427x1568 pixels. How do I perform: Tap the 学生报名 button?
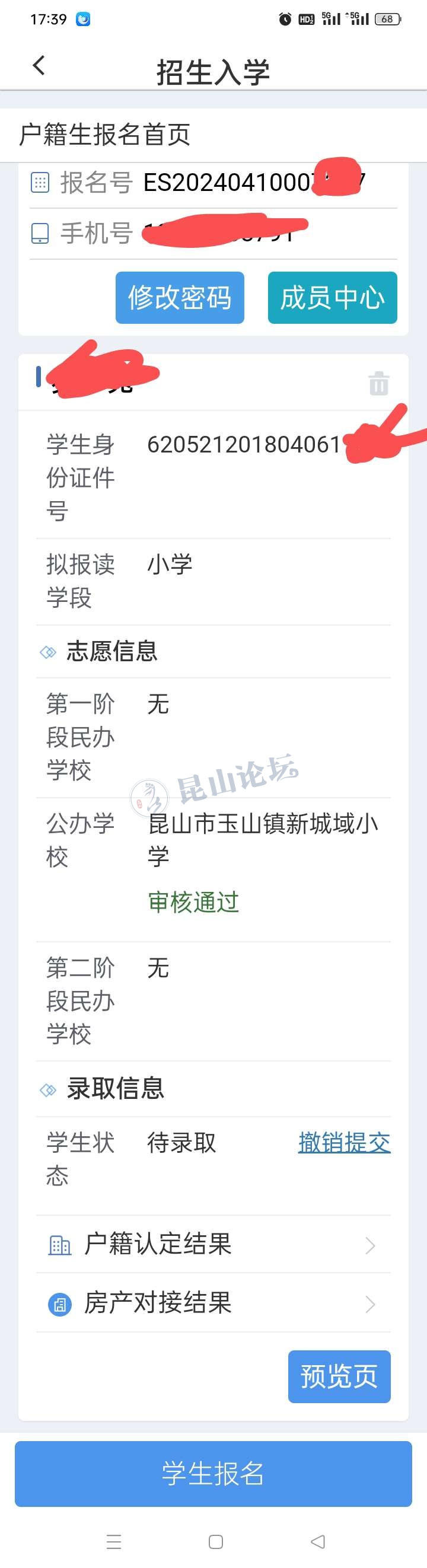pyautogui.click(x=213, y=1473)
